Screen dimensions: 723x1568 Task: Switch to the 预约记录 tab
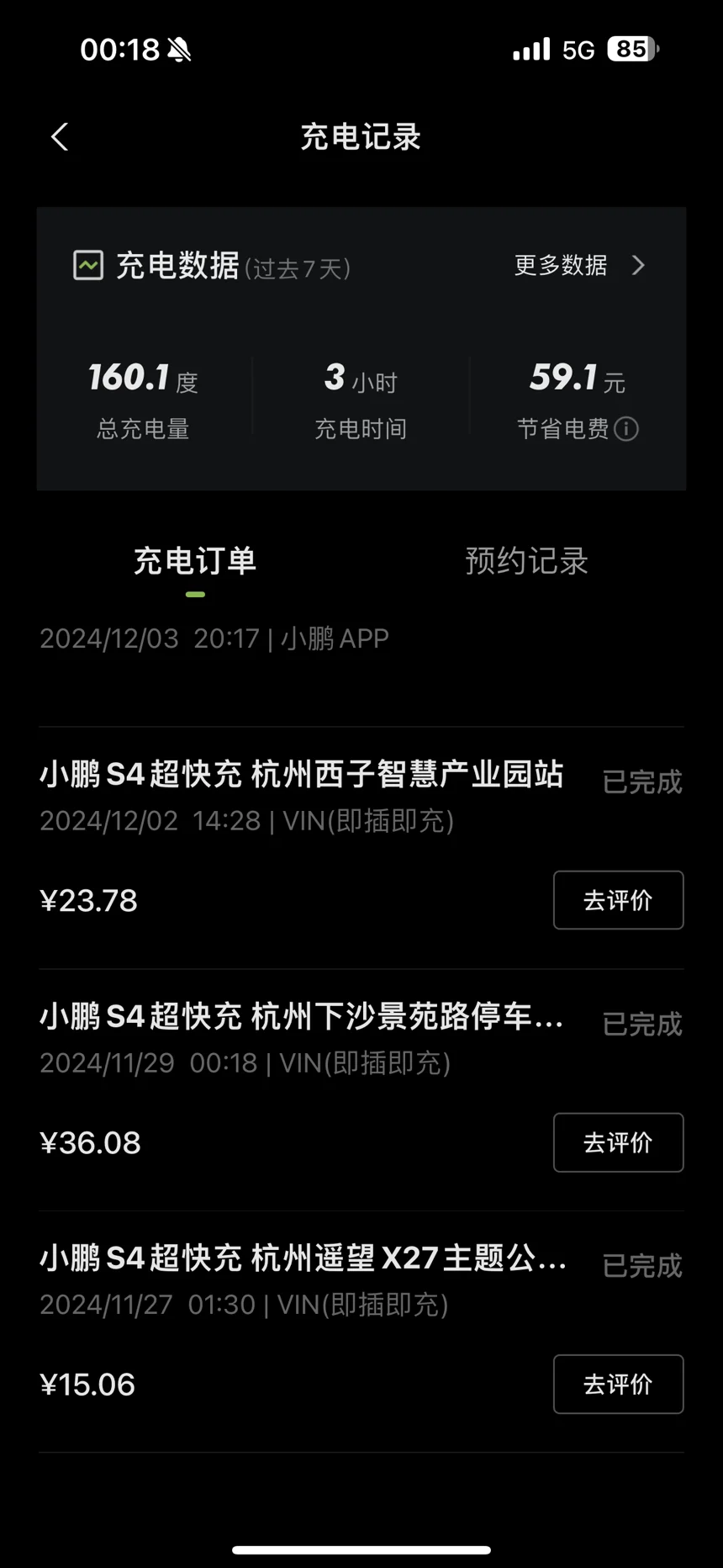click(x=526, y=561)
